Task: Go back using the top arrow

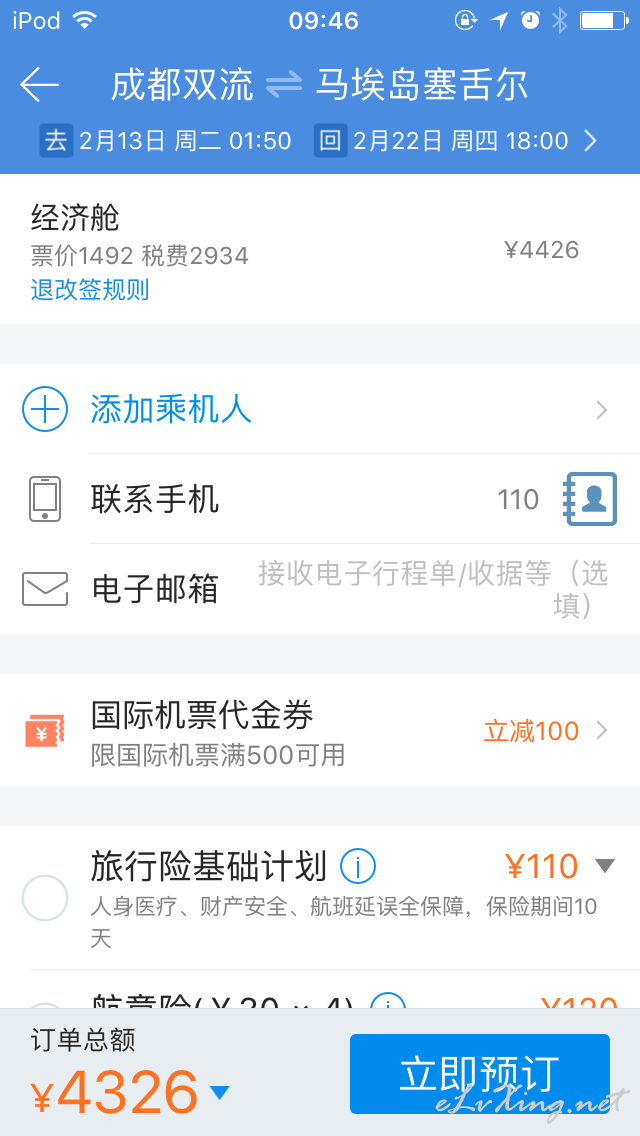Action: (x=39, y=85)
